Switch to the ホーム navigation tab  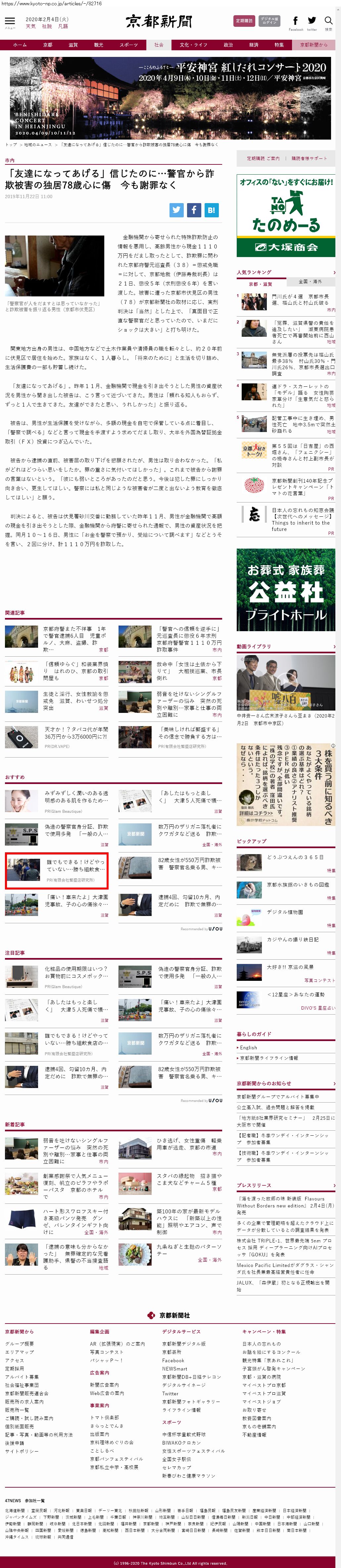(x=20, y=45)
